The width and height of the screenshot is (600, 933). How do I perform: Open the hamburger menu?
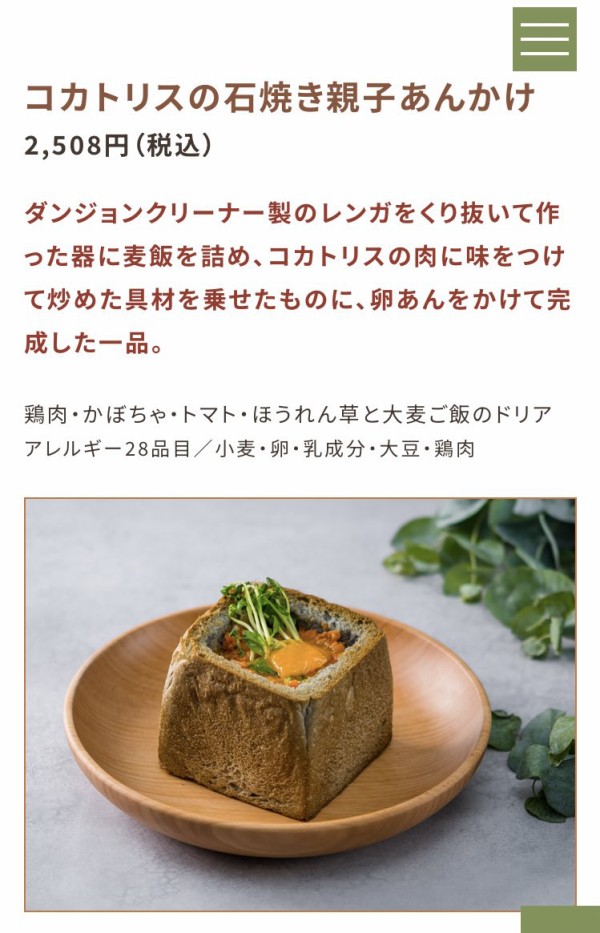(x=544, y=39)
